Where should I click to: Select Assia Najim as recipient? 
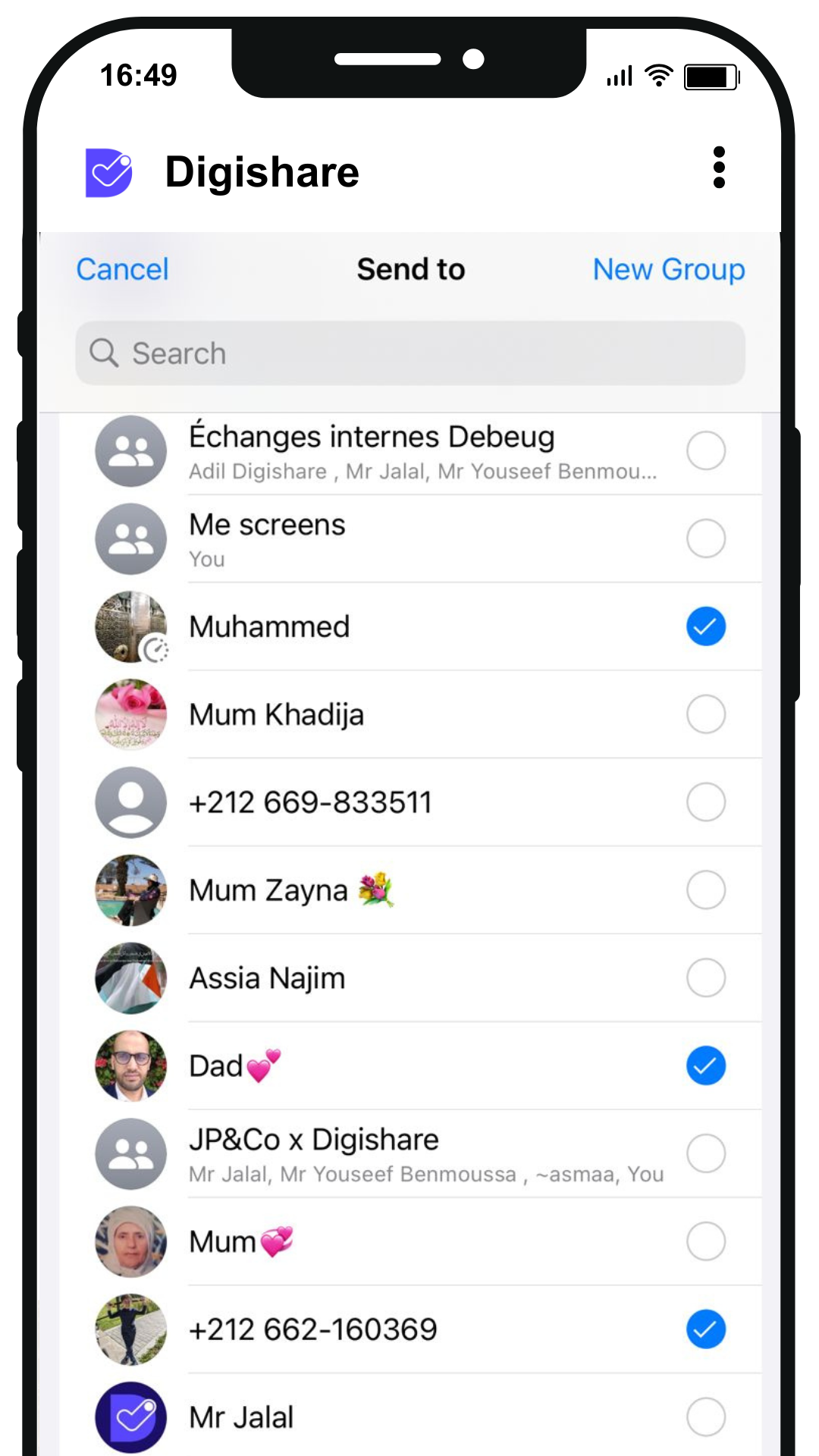coord(705,978)
